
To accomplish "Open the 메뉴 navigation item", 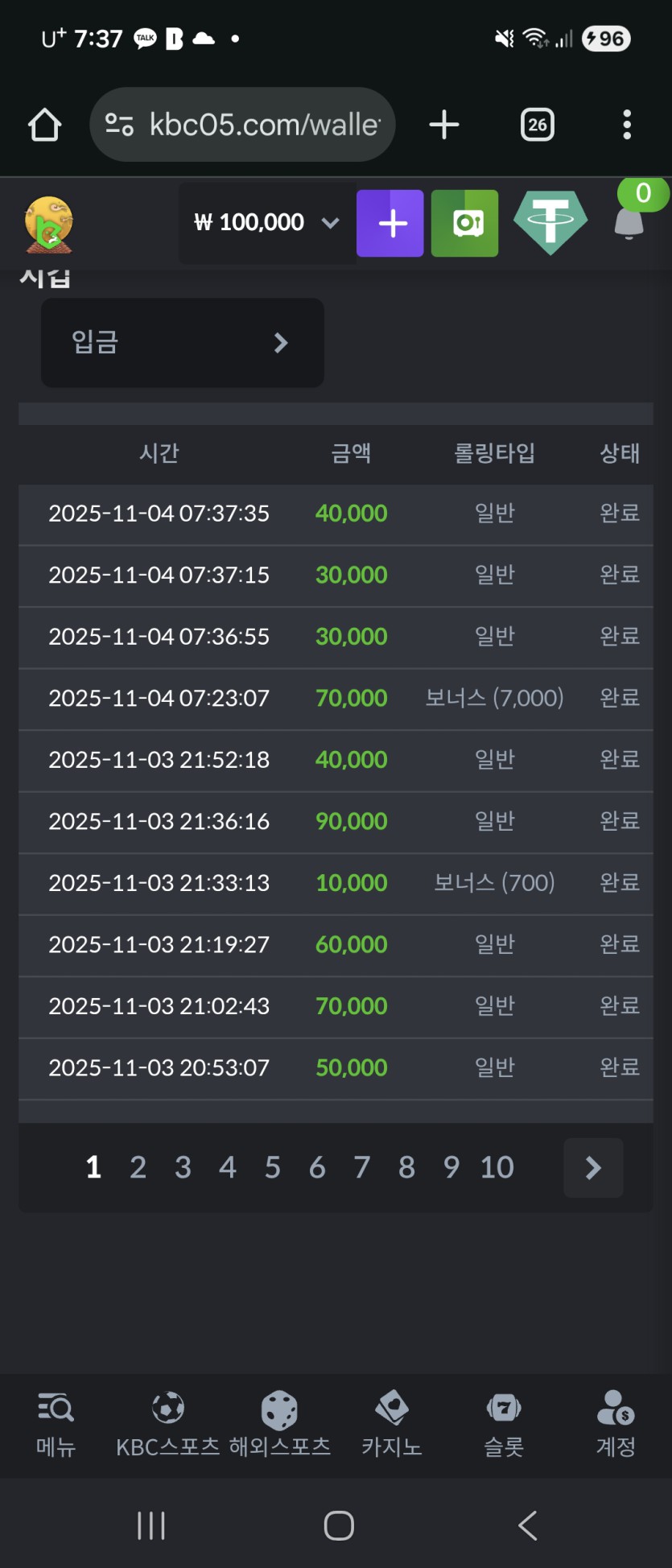I will coord(56,1425).
